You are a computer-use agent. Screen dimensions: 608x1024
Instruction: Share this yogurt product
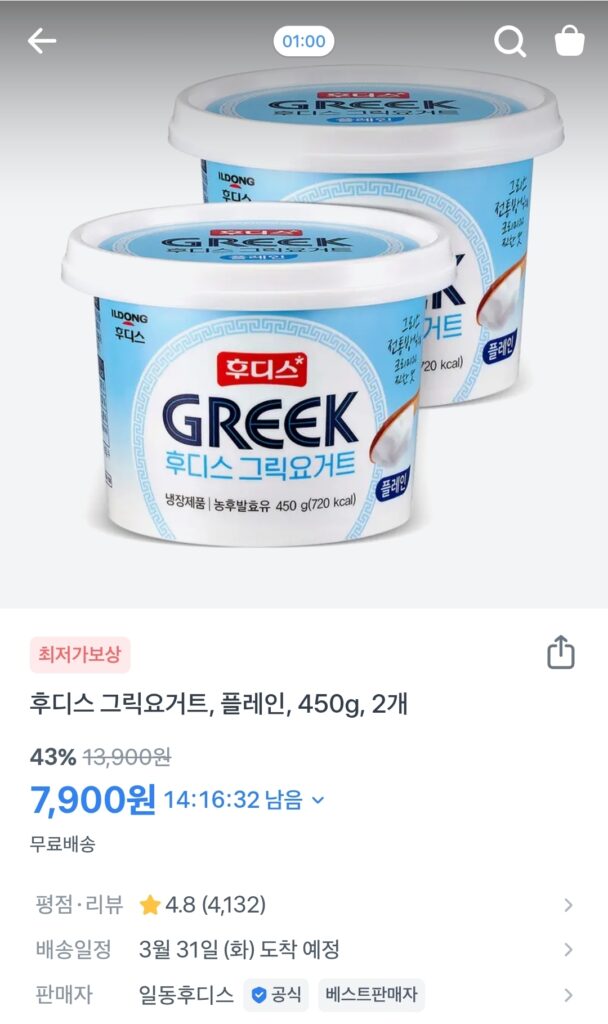point(561,653)
